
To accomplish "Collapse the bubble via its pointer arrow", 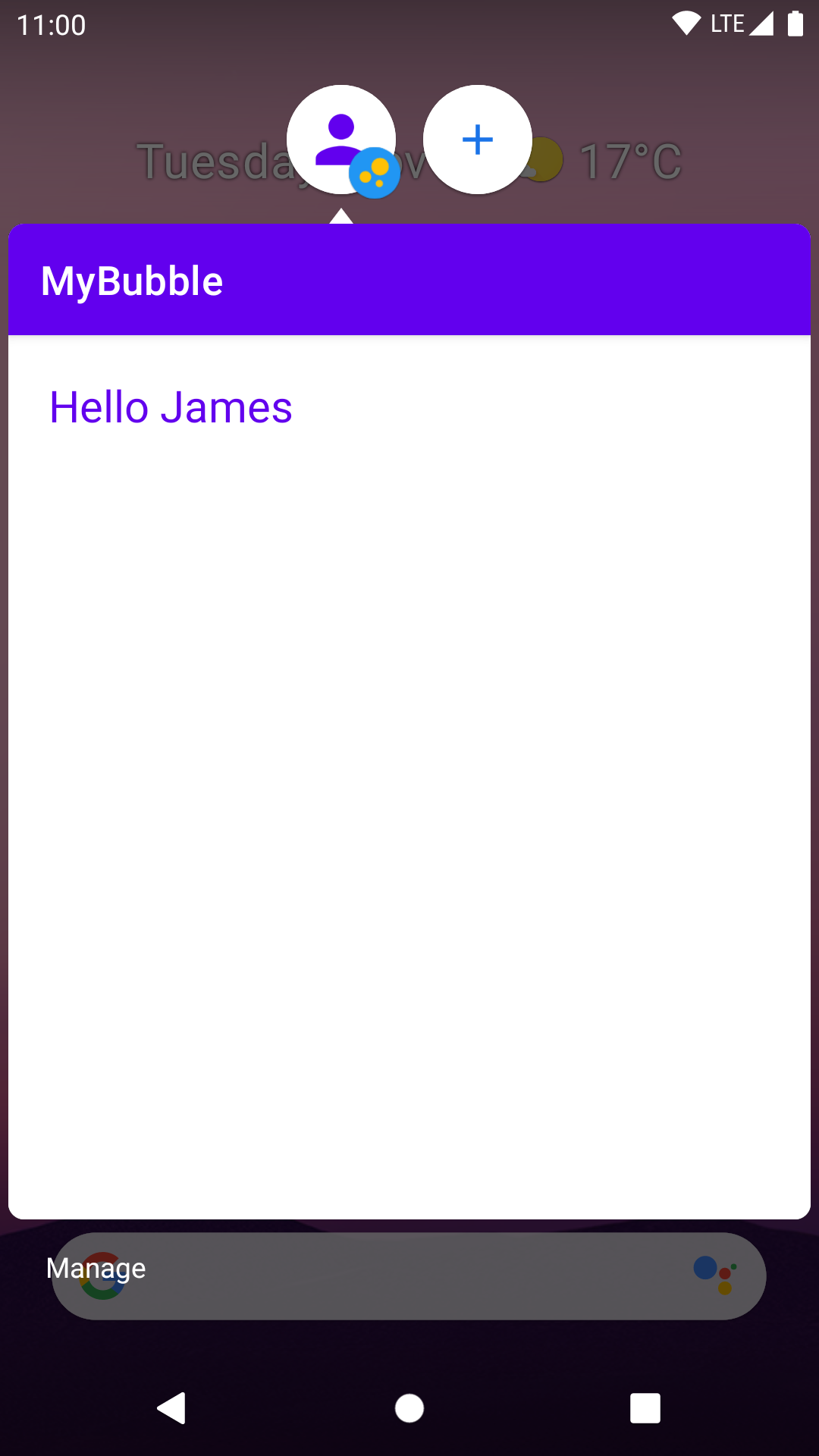I will click(341, 215).
